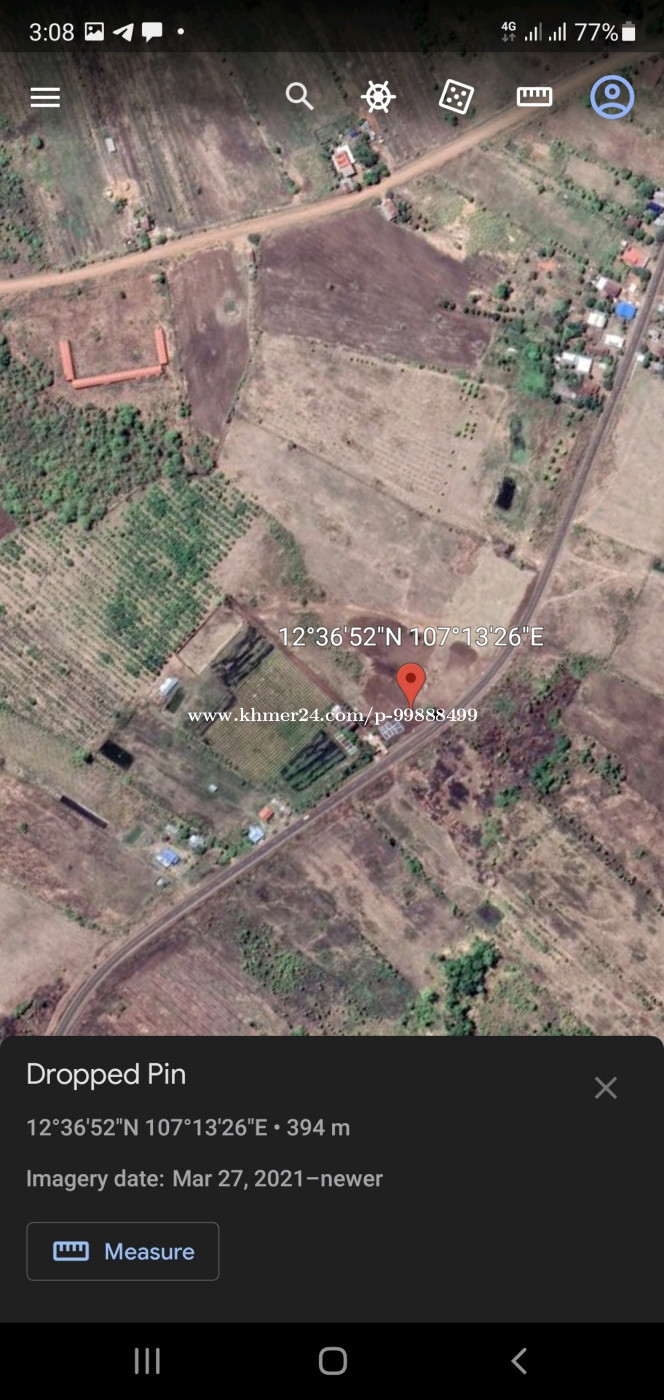The image size is (664, 1400).
Task: Tap the Measure button
Action: click(x=123, y=1251)
